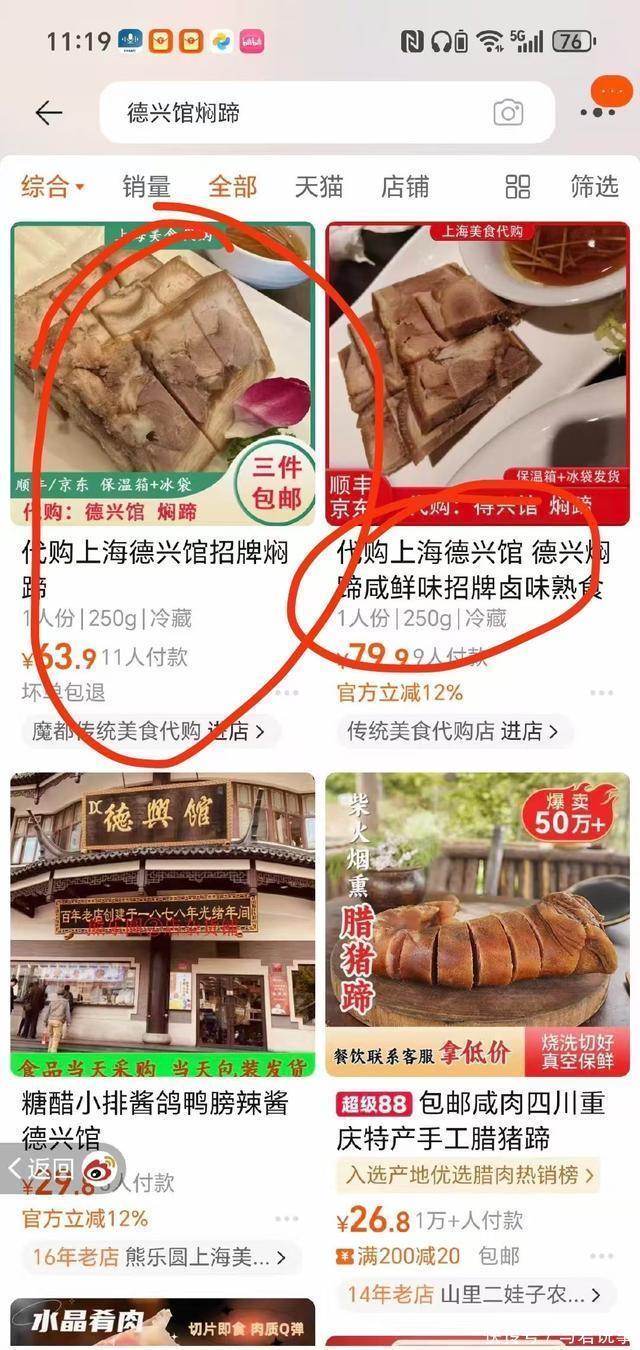This screenshot has width=640, height=1350.
Task: Switch to the 天猫 tab
Action: [x=319, y=186]
